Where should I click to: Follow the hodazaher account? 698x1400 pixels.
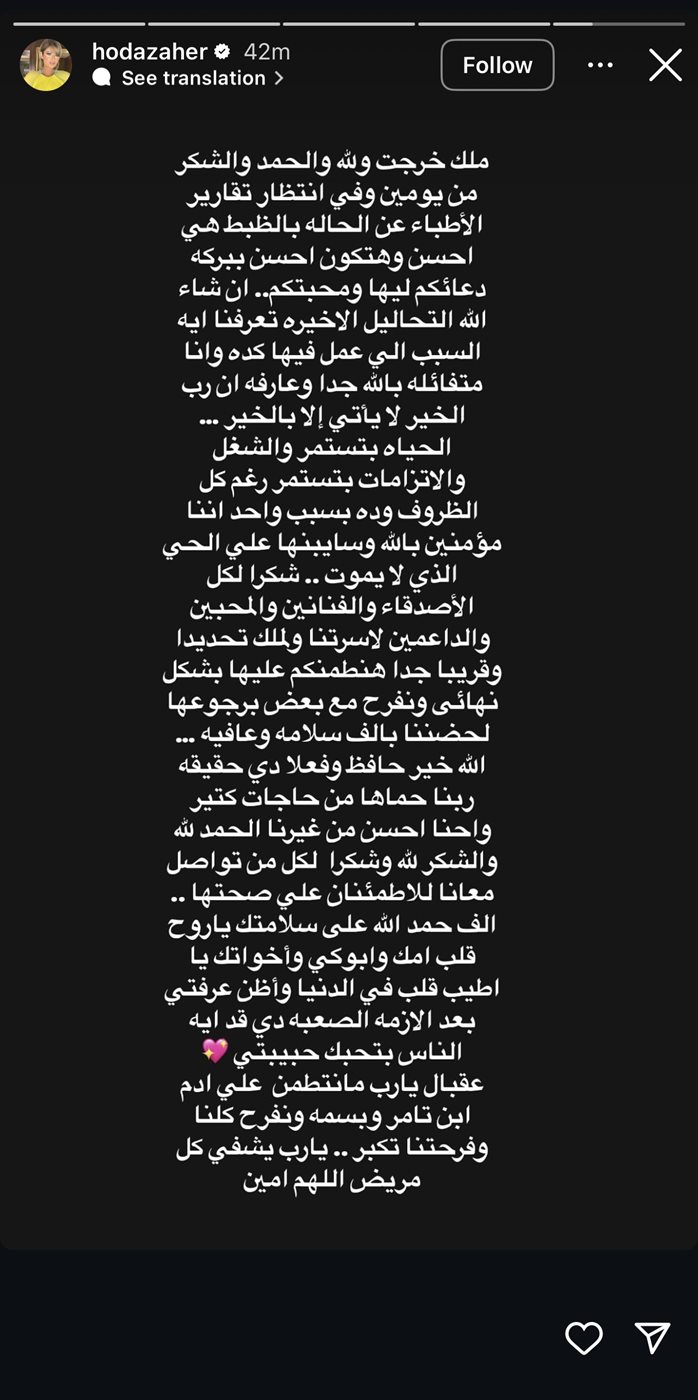(497, 65)
